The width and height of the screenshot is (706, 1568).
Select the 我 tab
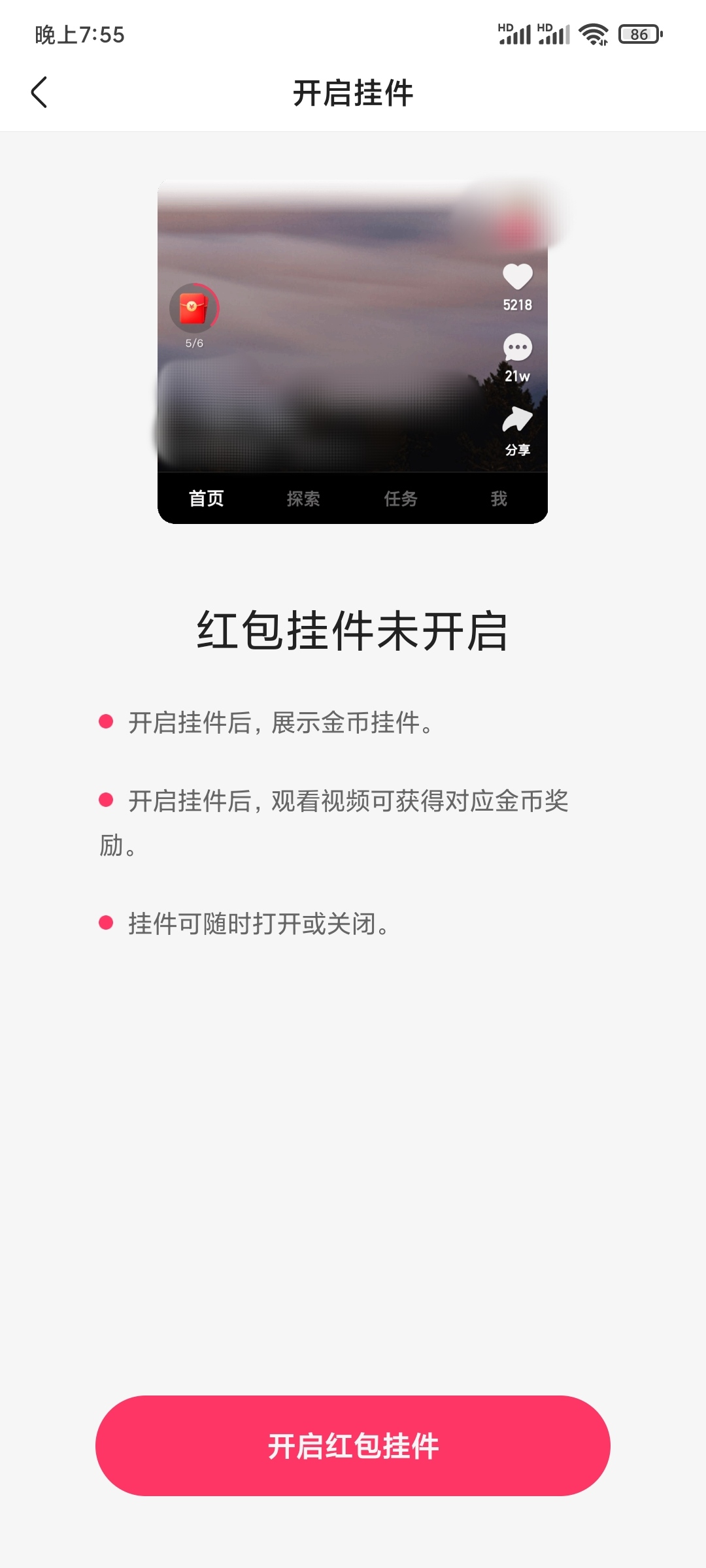498,498
